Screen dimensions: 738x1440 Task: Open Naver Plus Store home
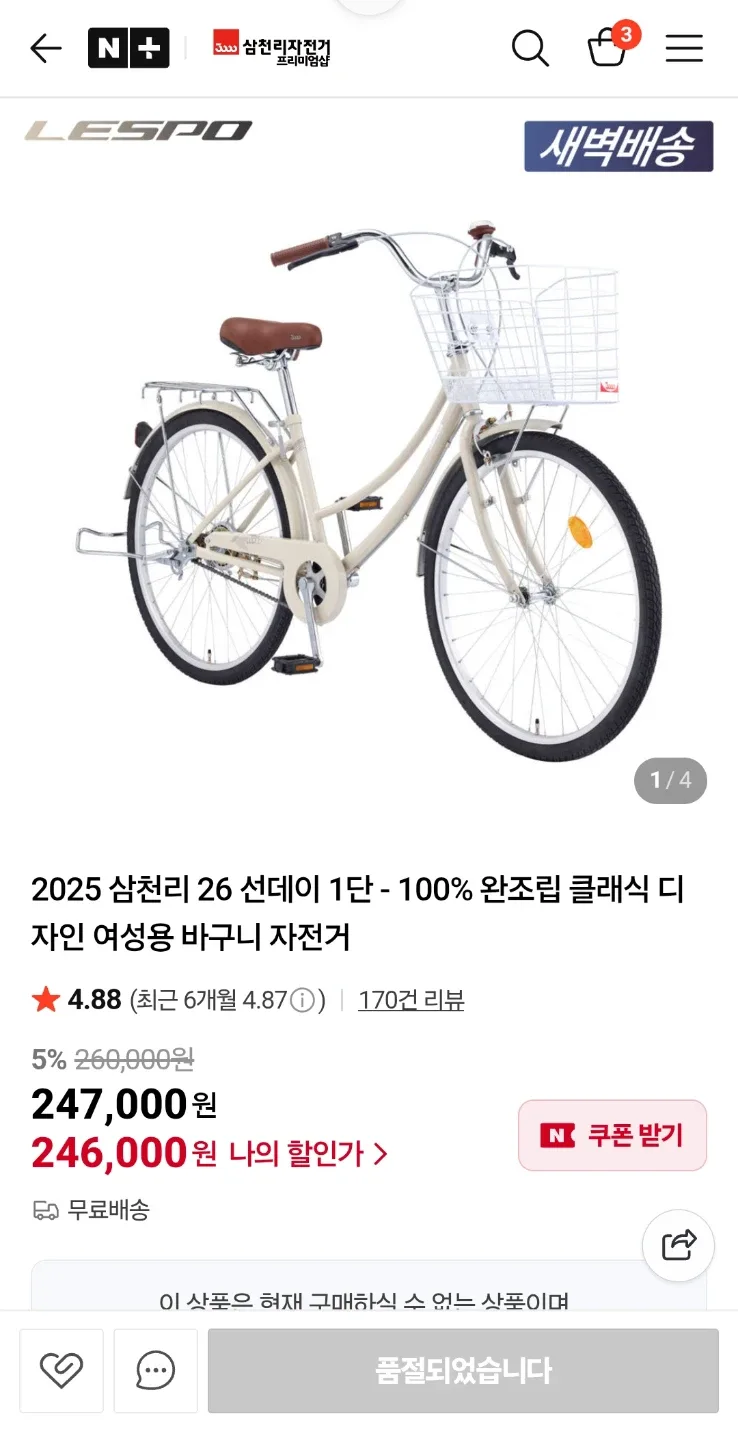coord(128,48)
